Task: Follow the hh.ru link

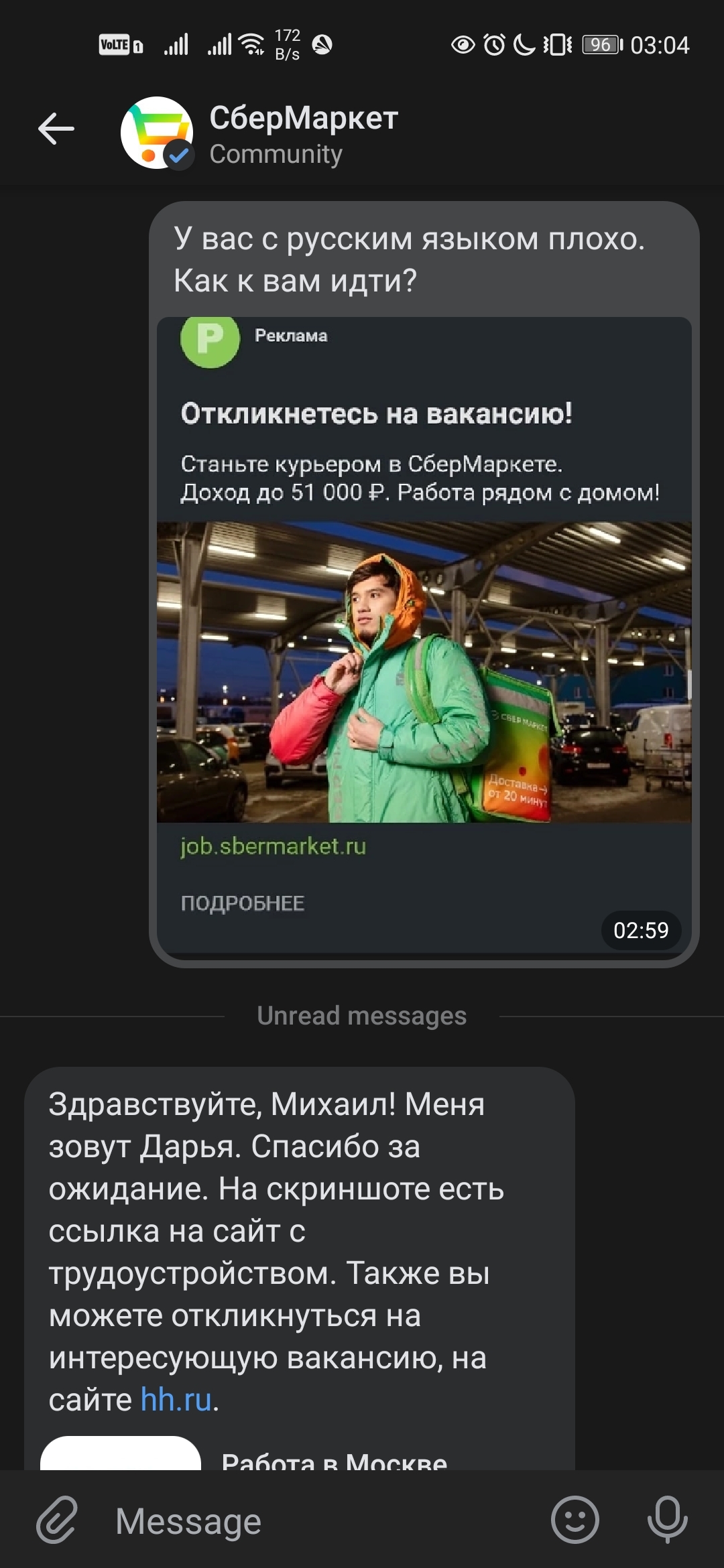Action: click(176, 1399)
